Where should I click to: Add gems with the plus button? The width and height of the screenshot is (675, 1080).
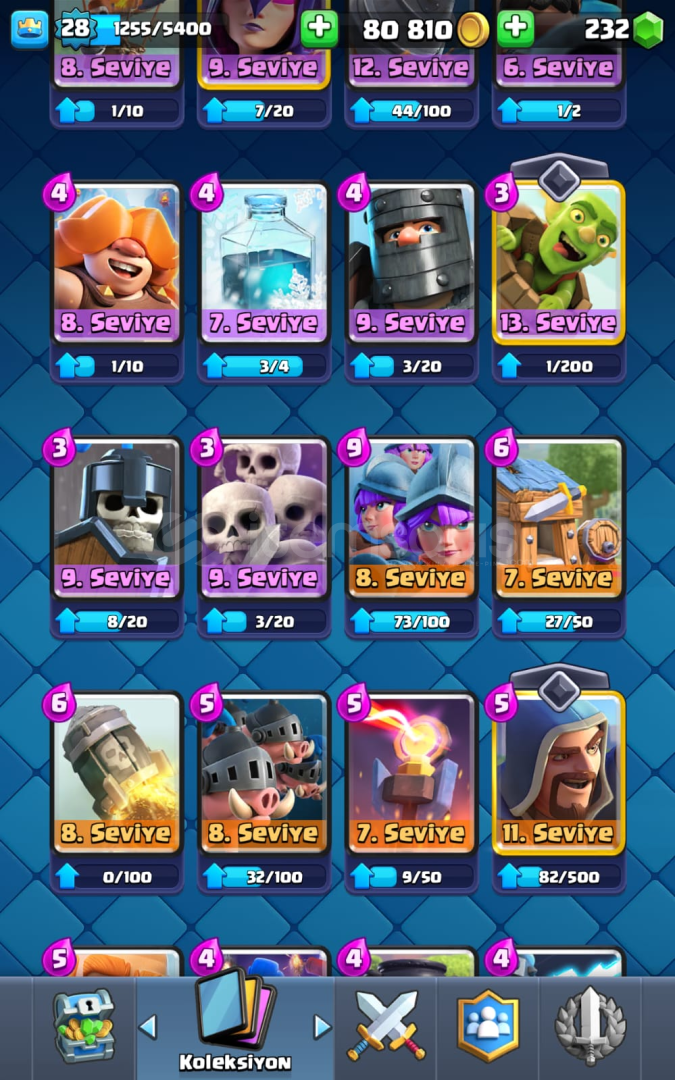(x=515, y=28)
